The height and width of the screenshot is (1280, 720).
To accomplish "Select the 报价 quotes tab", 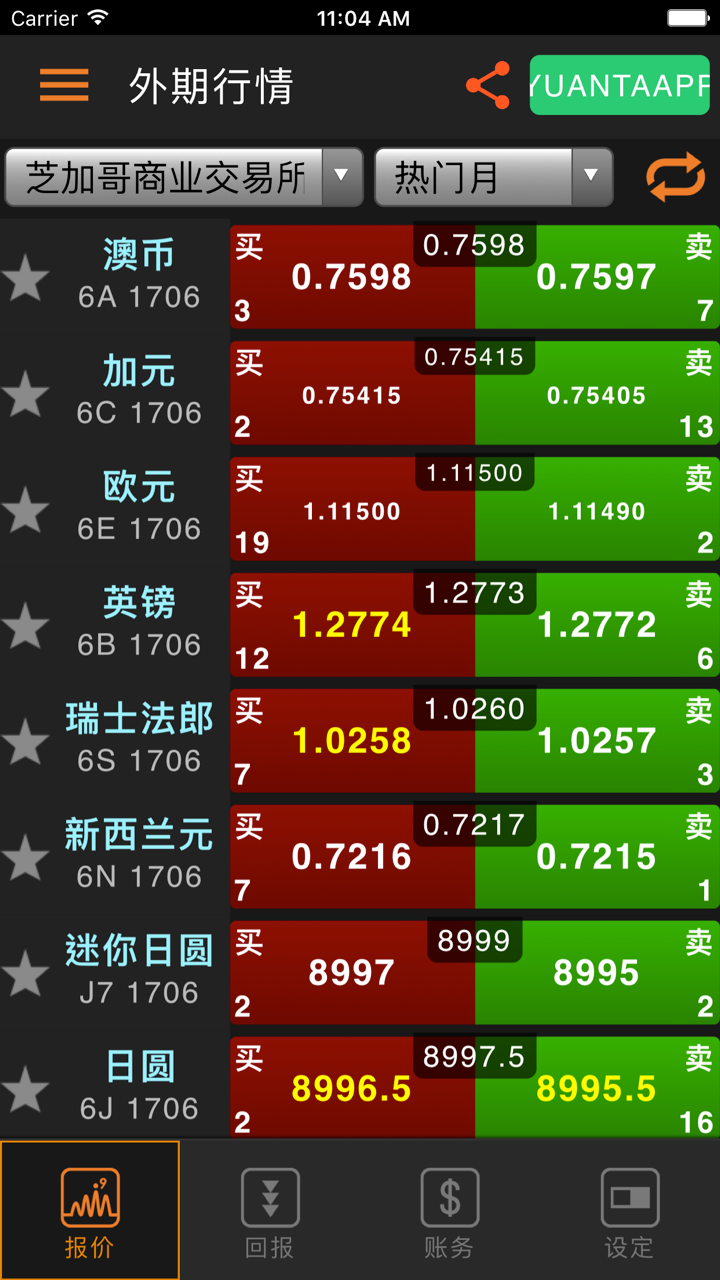I will [x=90, y=1212].
